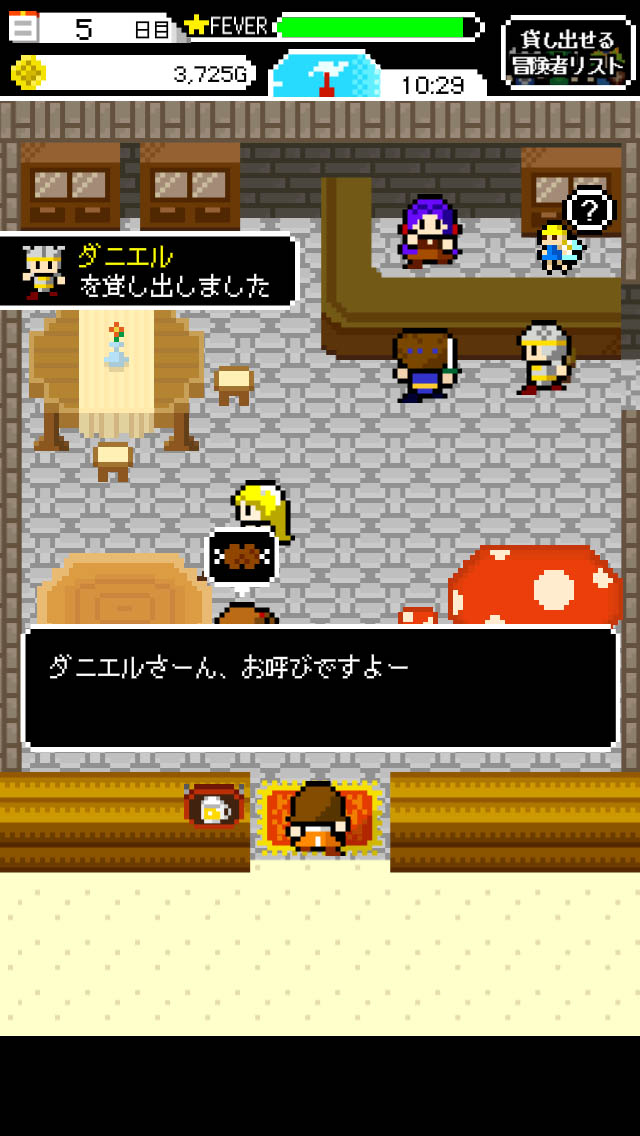Tap the meat order speech bubble
Viewport: 640px width, 1136px height.
coord(241,555)
